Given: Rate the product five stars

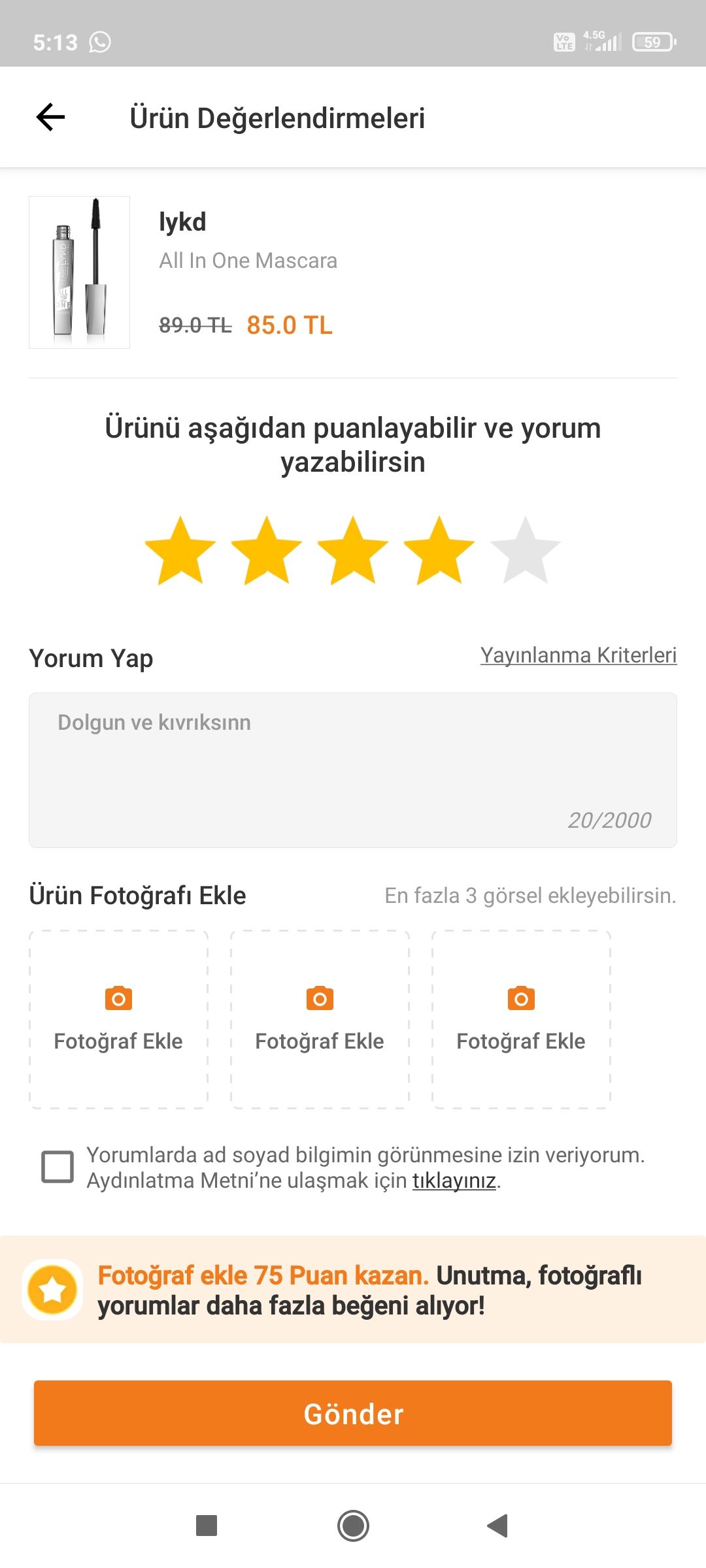Looking at the screenshot, I should (x=525, y=550).
